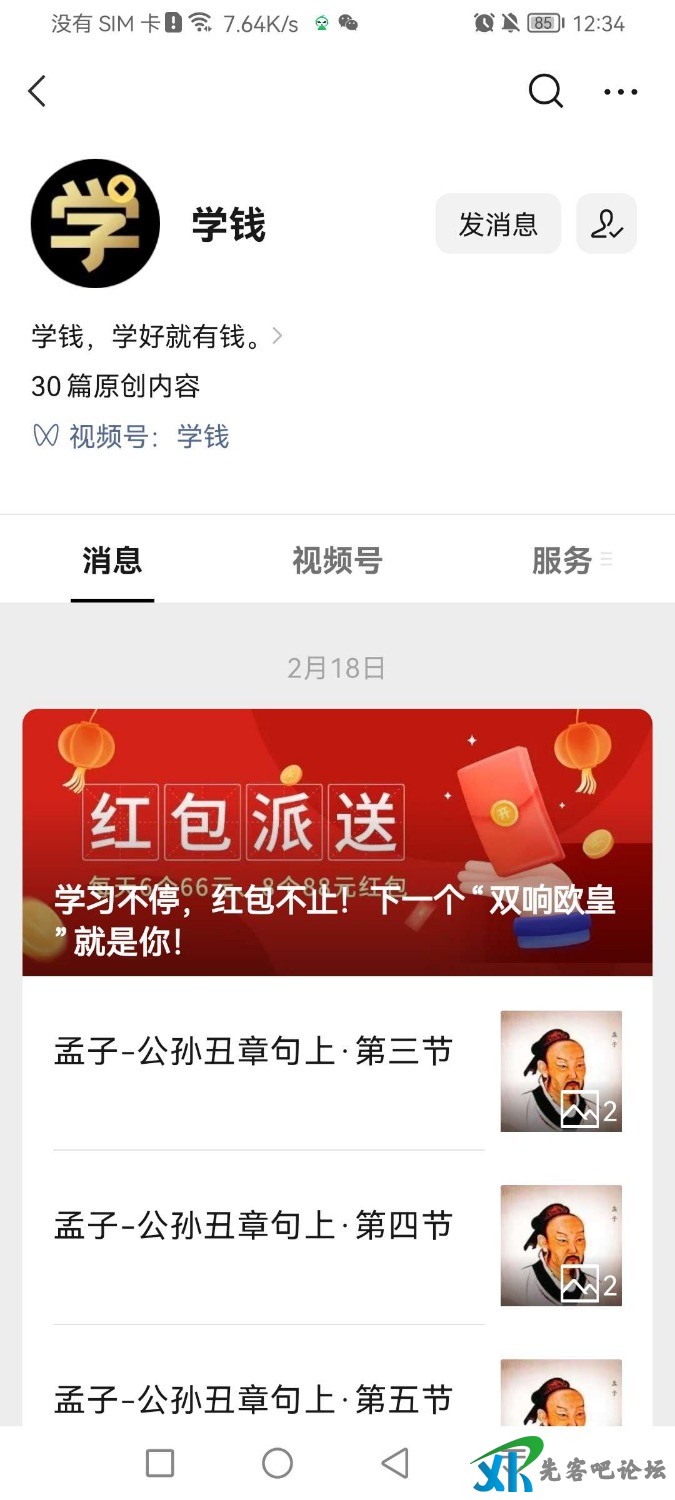675x1500 pixels.
Task: Tap the followed-status person icon button
Action: 606,224
